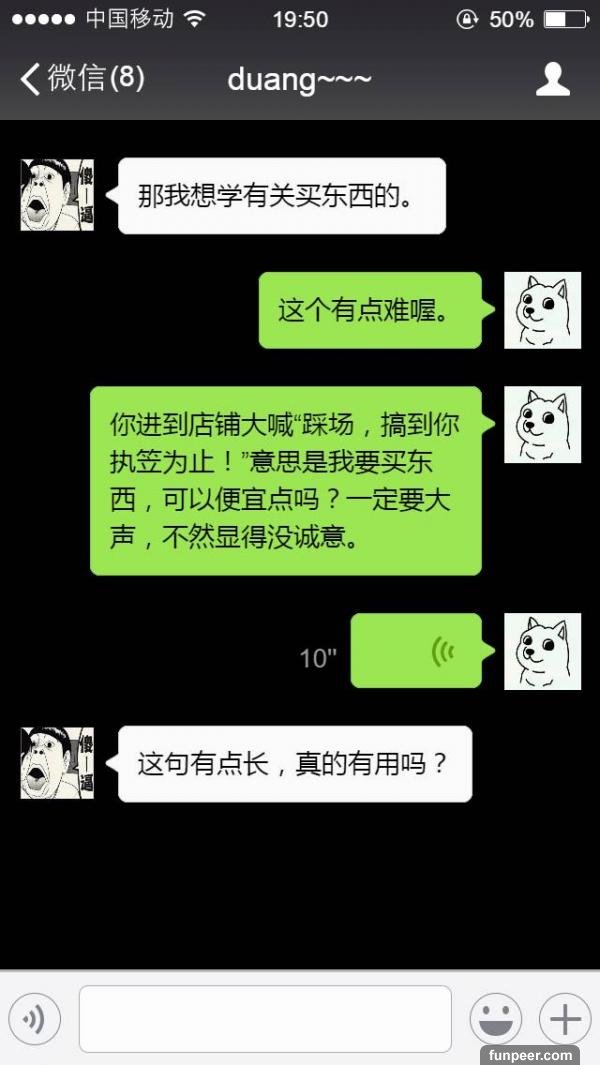Tap sender avatar beside 那我想学有关买东西的
Viewport: 600px width, 1065px height.
click(57, 195)
